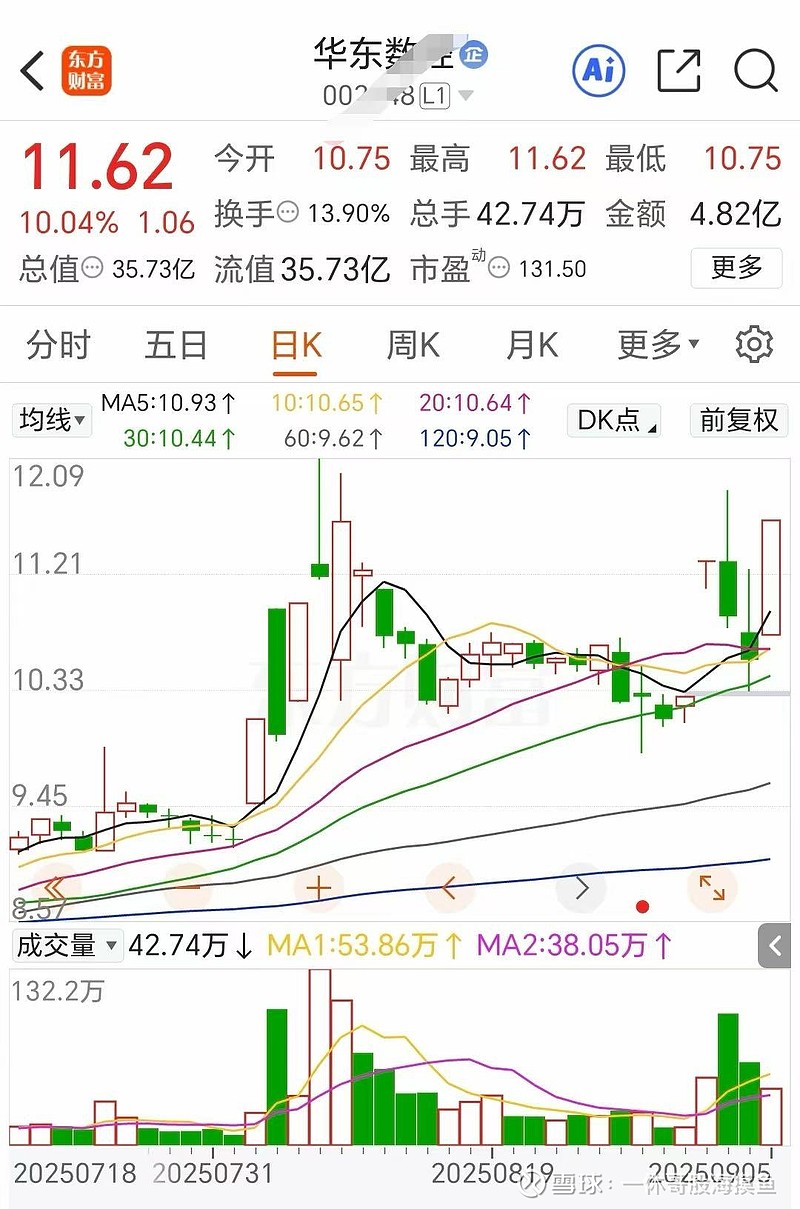Viewport: 800px width, 1209px height.
Task: Expand the chart to fullscreen
Action: click(712, 887)
